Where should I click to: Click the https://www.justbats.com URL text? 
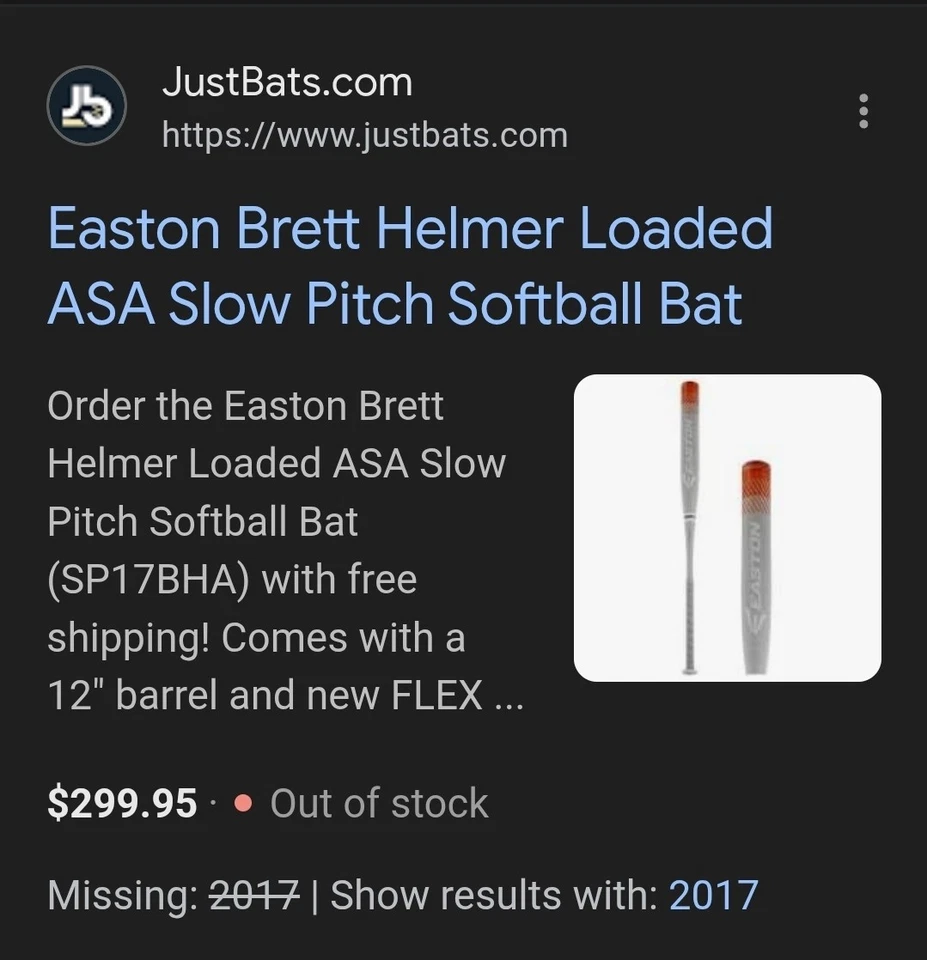click(x=365, y=135)
